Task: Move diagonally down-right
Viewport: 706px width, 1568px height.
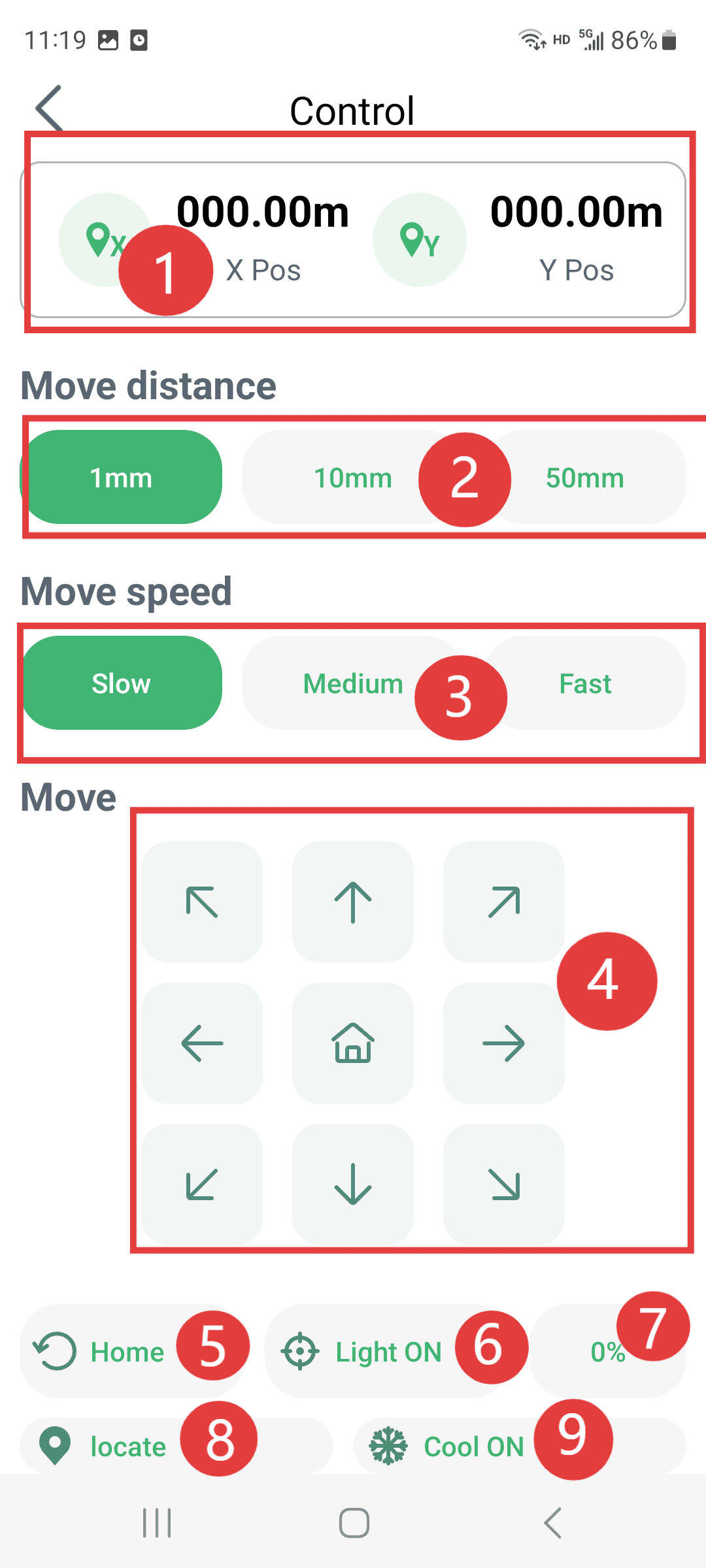Action: point(503,1184)
